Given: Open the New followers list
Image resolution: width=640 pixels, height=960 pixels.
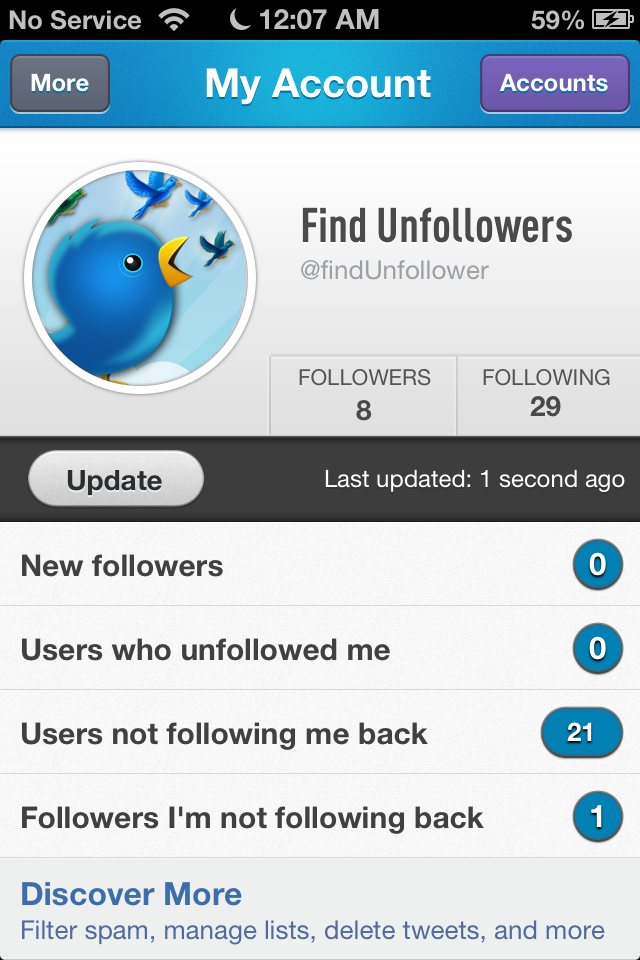Looking at the screenshot, I should (320, 566).
